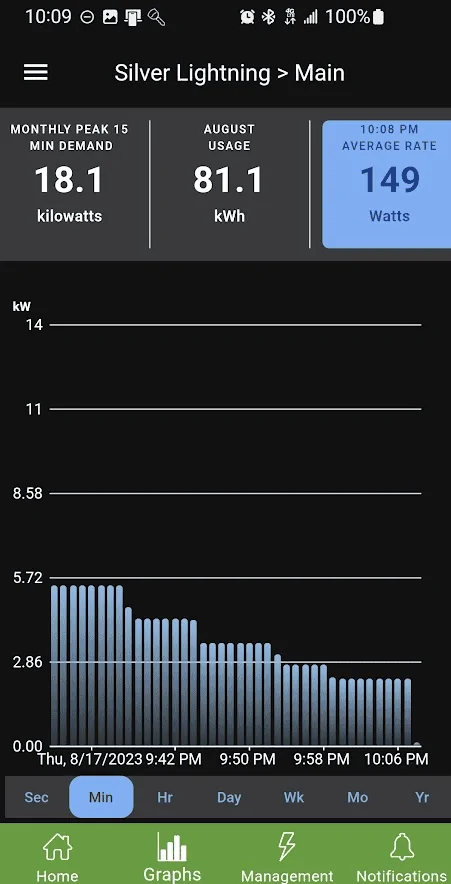This screenshot has height=884, width=451.
Task: Open the hamburger drawer menu
Action: [x=35, y=73]
